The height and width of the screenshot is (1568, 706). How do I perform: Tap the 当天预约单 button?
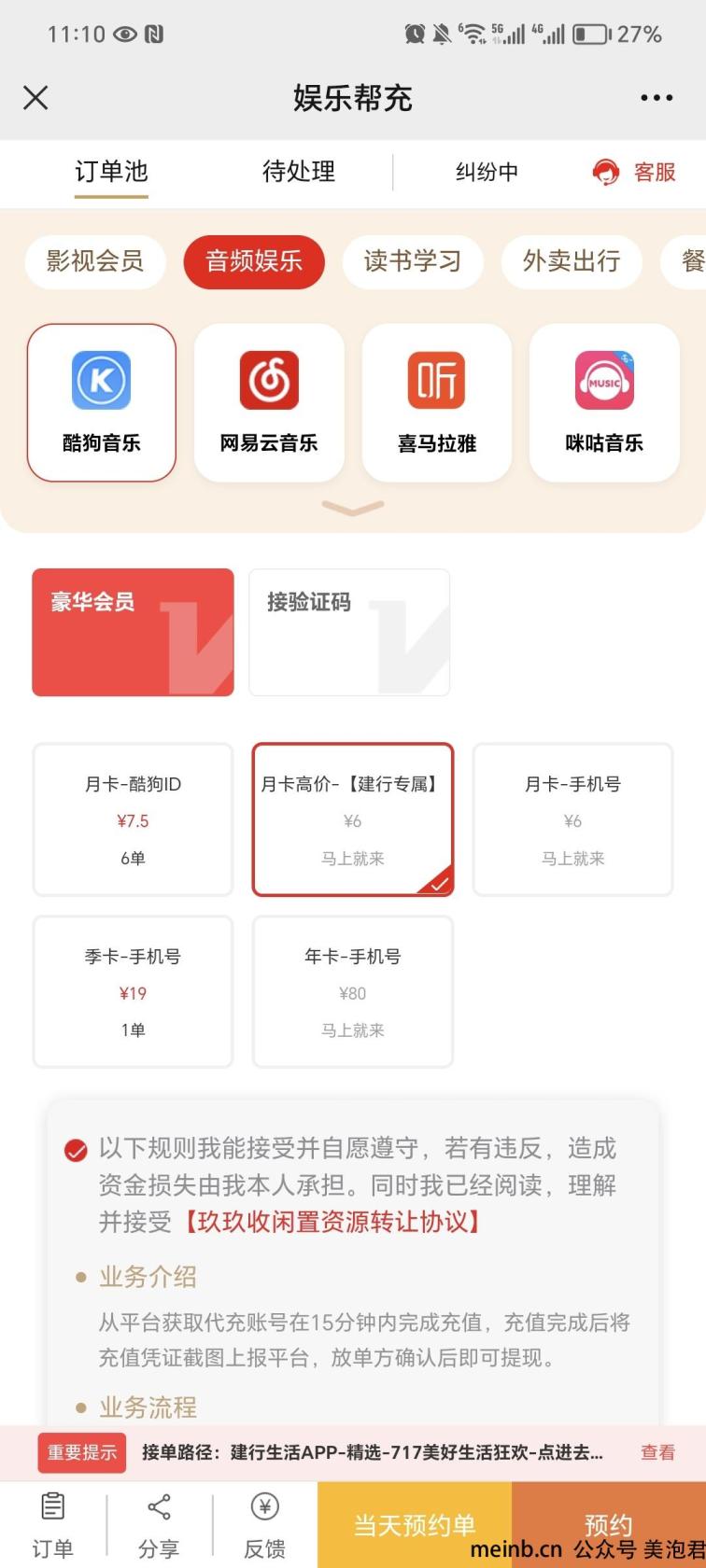(x=415, y=1525)
